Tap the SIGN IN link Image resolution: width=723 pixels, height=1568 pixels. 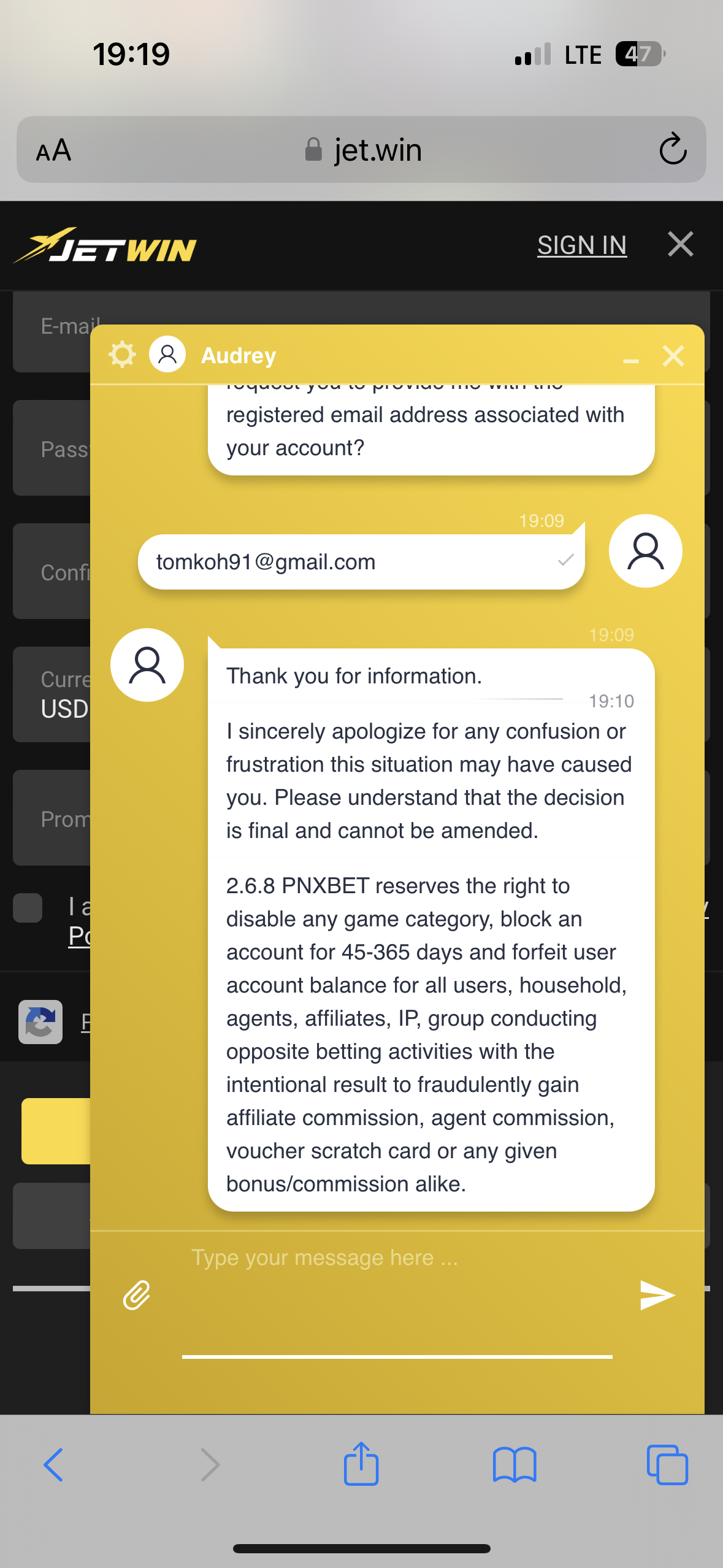[581, 245]
